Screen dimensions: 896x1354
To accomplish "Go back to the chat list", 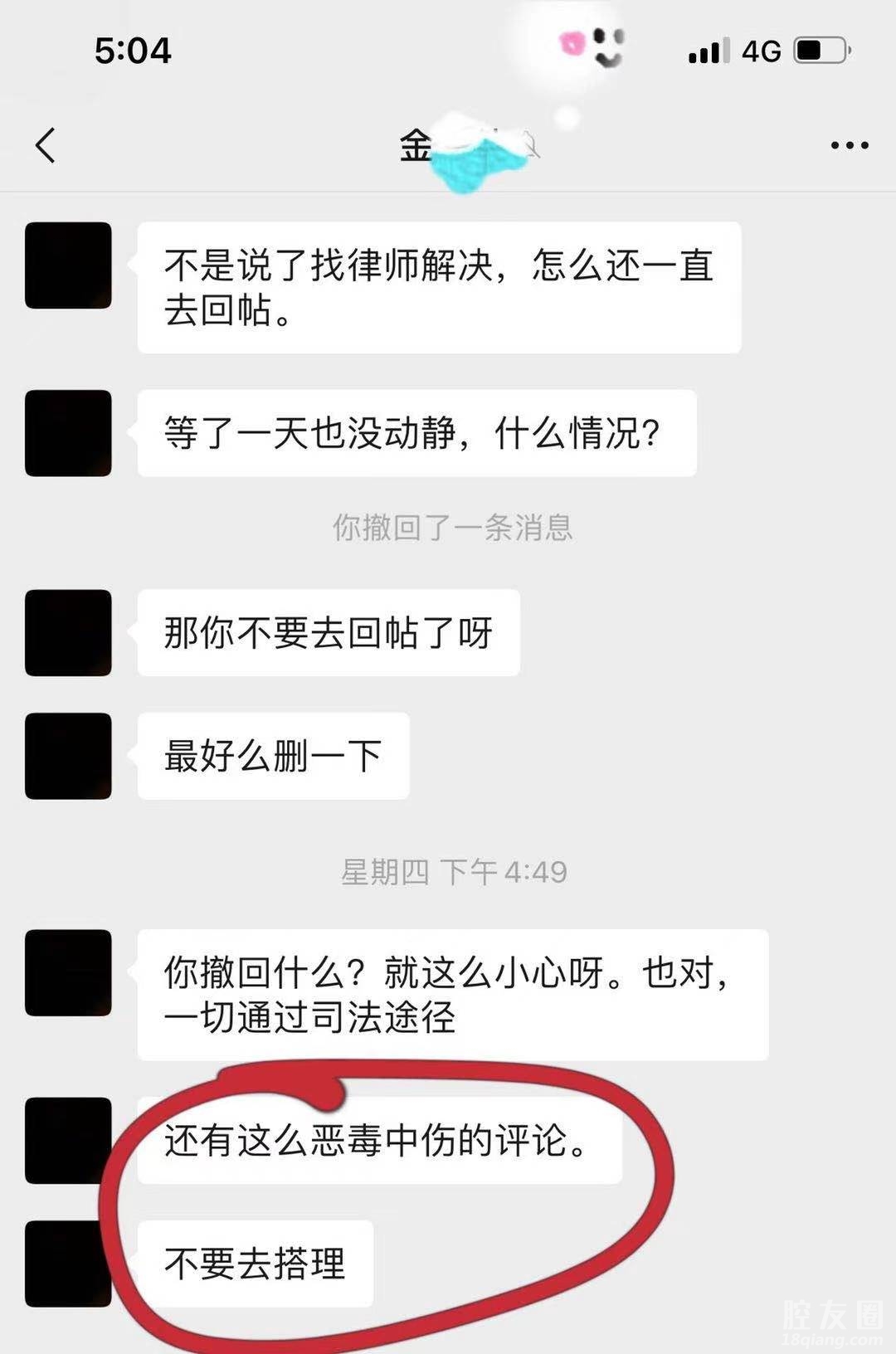I will [46, 146].
